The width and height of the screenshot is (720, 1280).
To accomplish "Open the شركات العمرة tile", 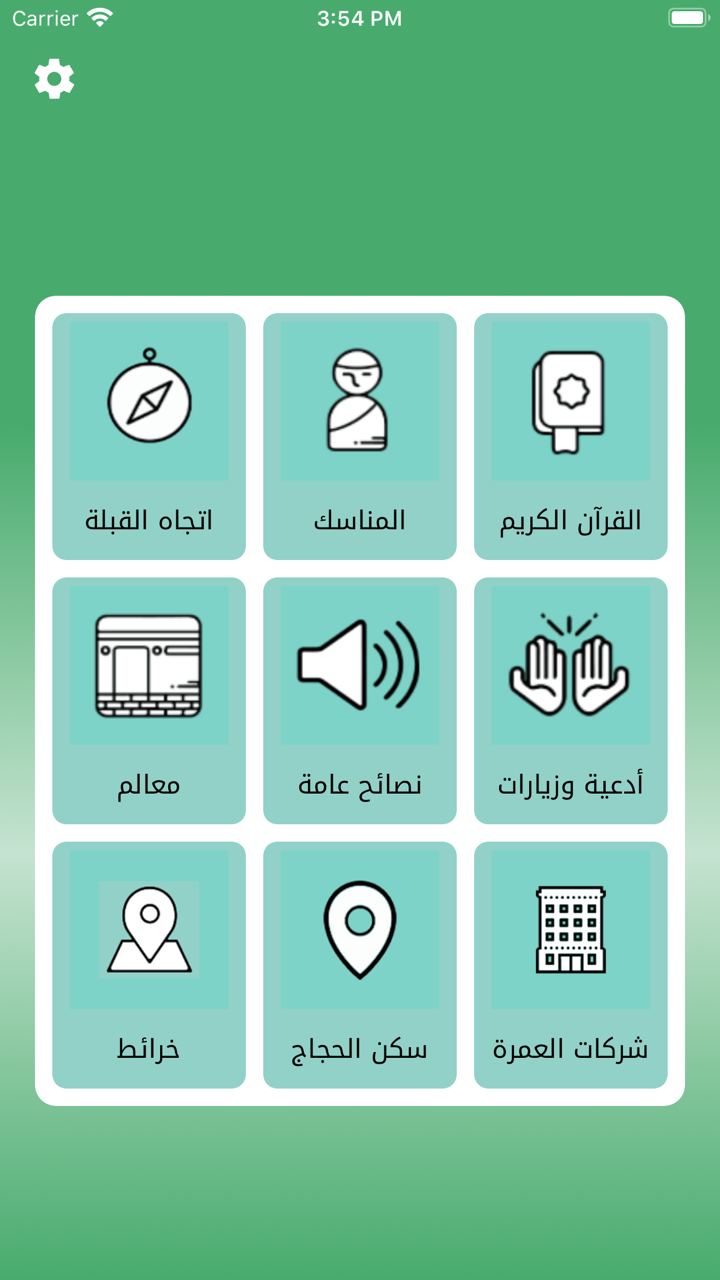I will point(570,965).
